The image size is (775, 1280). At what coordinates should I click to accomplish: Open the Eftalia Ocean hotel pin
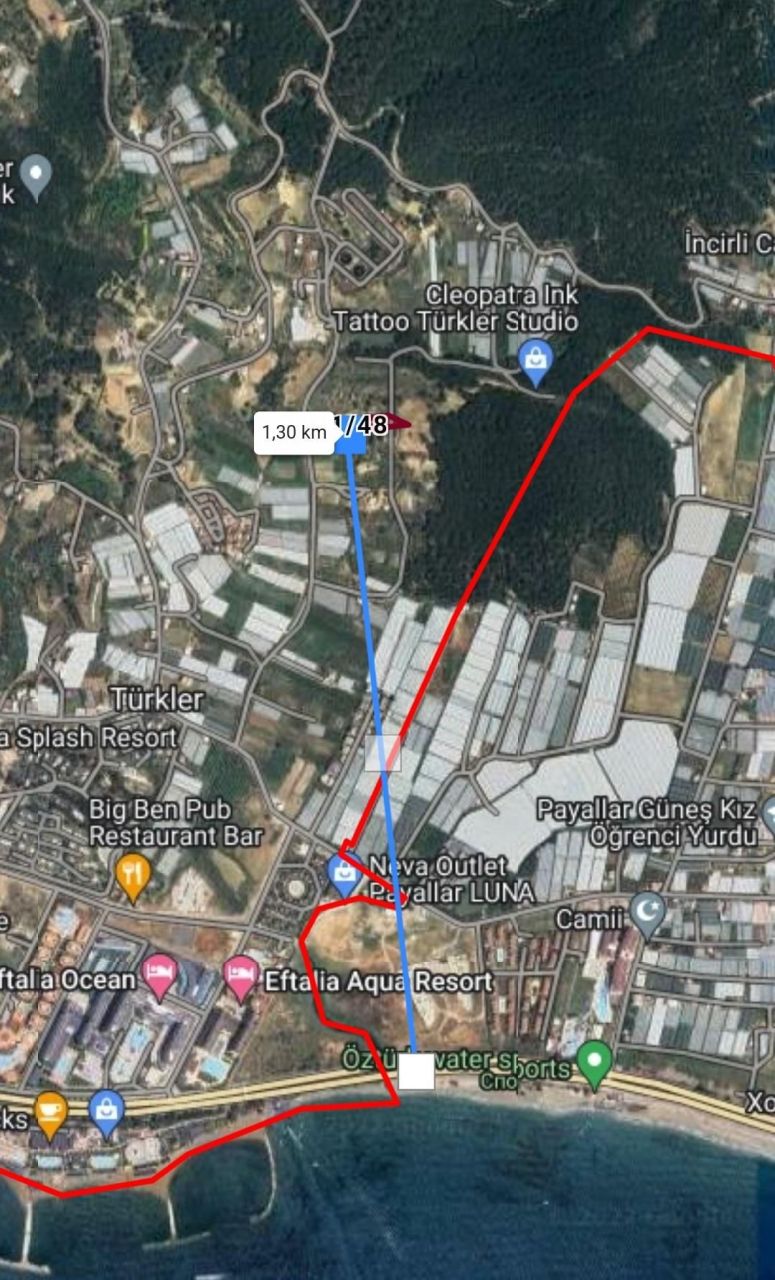[160, 975]
